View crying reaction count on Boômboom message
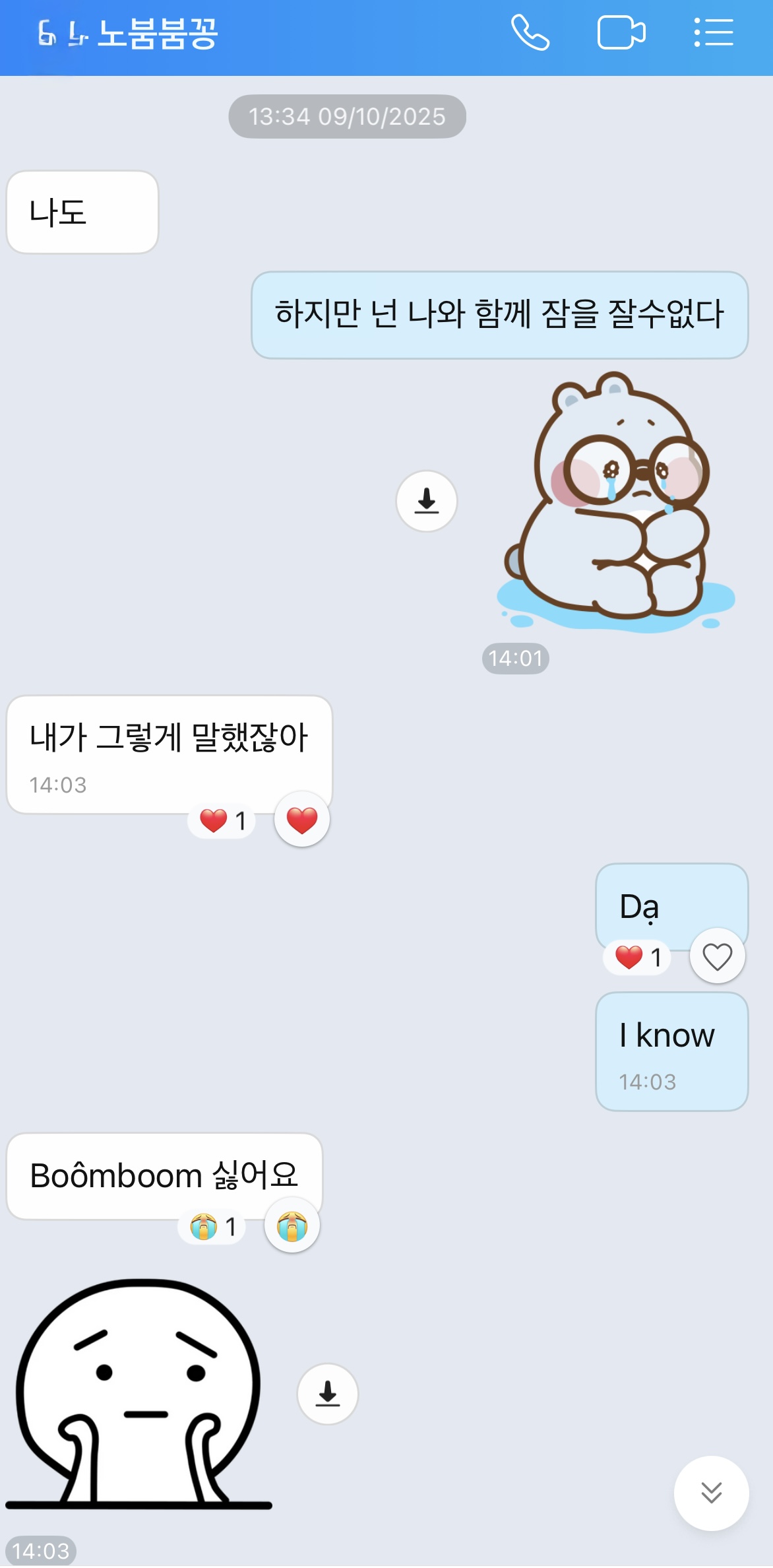Image resolution: width=773 pixels, height=1568 pixels. tap(212, 1227)
